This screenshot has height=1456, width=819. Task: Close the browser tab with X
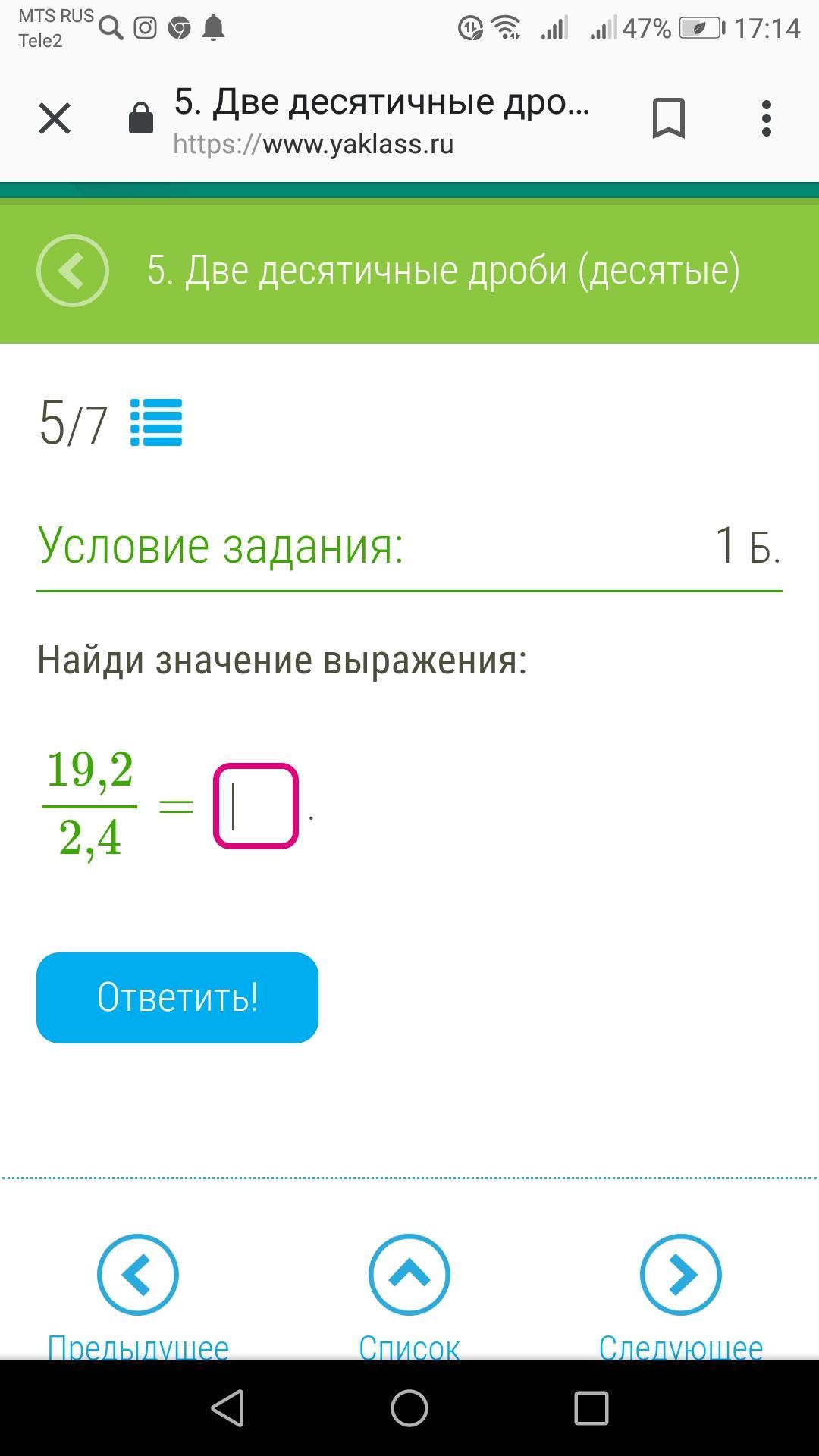pos(55,119)
